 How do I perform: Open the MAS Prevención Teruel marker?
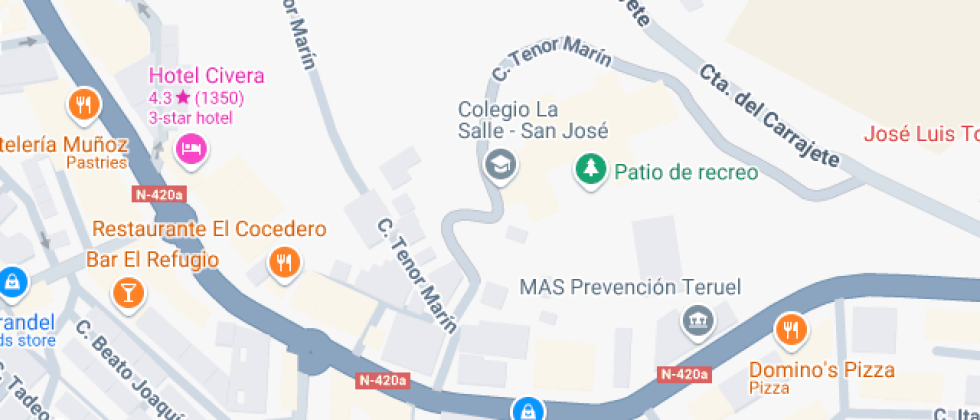pyautogui.click(x=695, y=320)
